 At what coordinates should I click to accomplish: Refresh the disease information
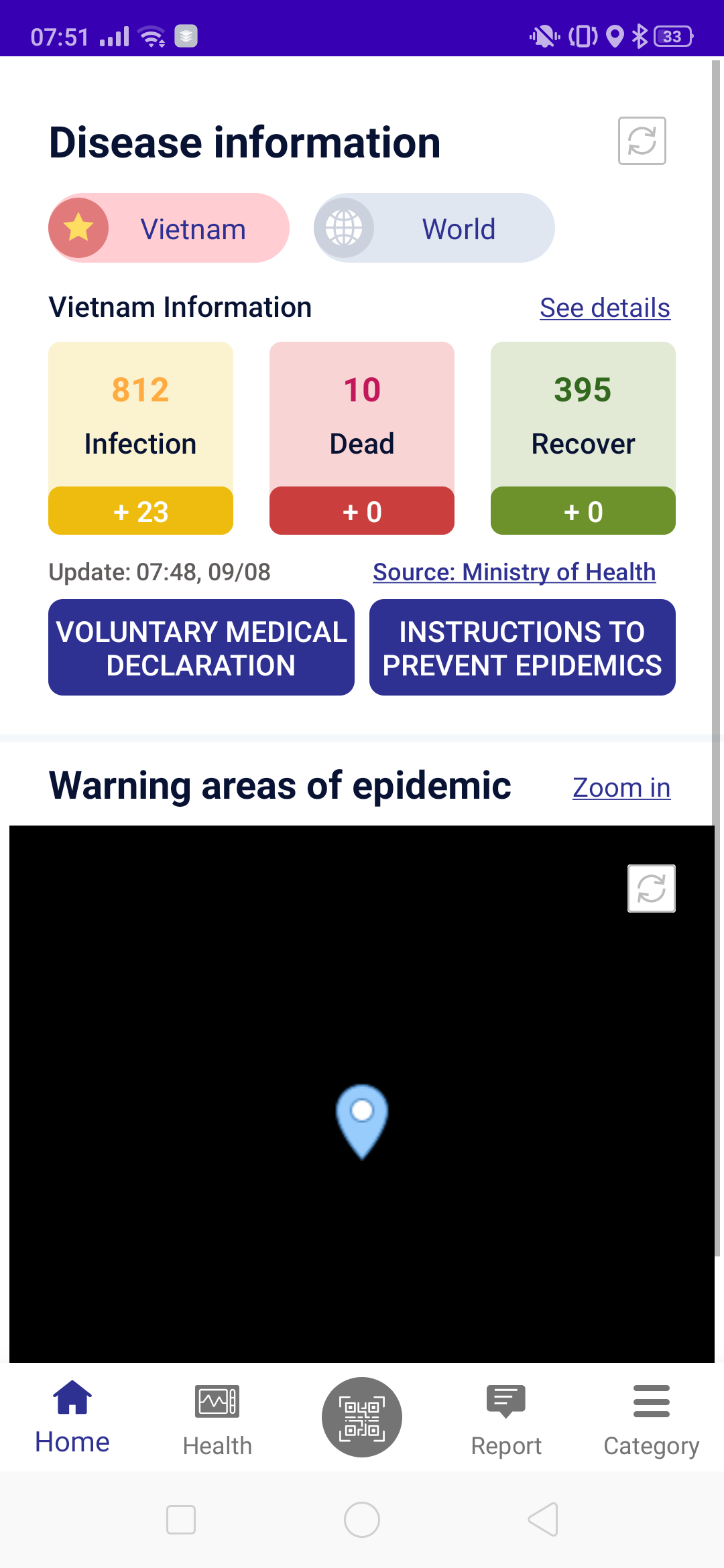pos(642,141)
